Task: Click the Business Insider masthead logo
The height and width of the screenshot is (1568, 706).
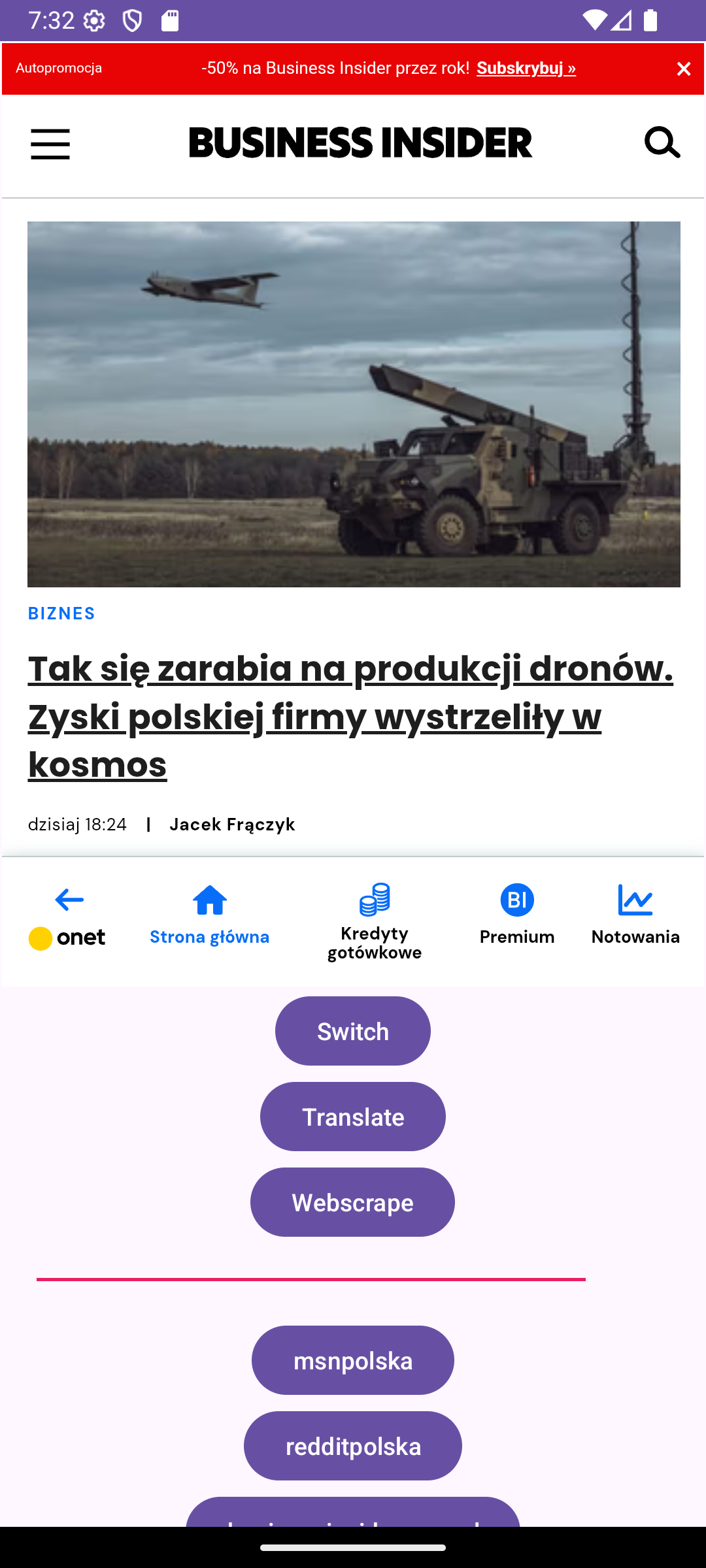Action: 360,142
